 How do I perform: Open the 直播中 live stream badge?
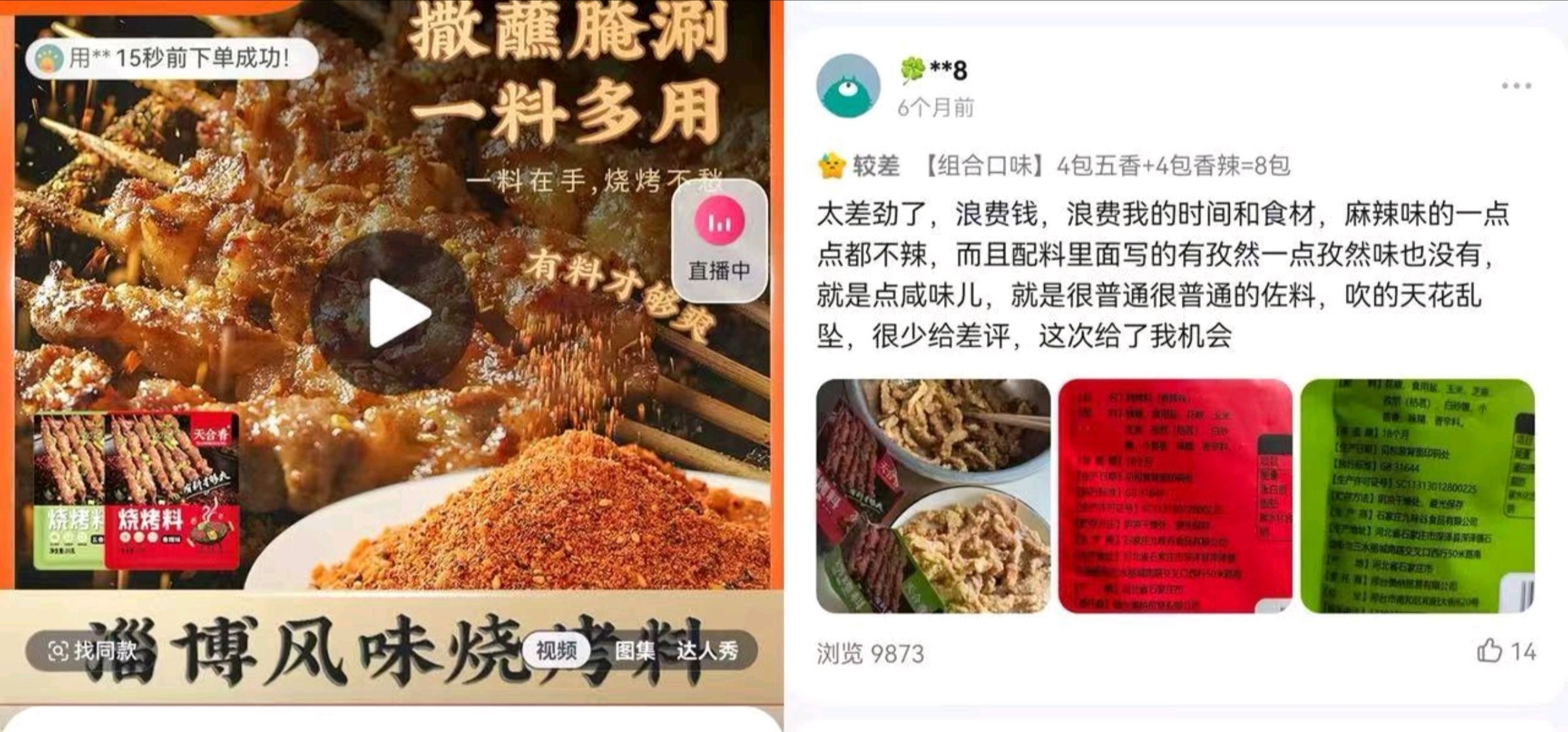tap(719, 241)
